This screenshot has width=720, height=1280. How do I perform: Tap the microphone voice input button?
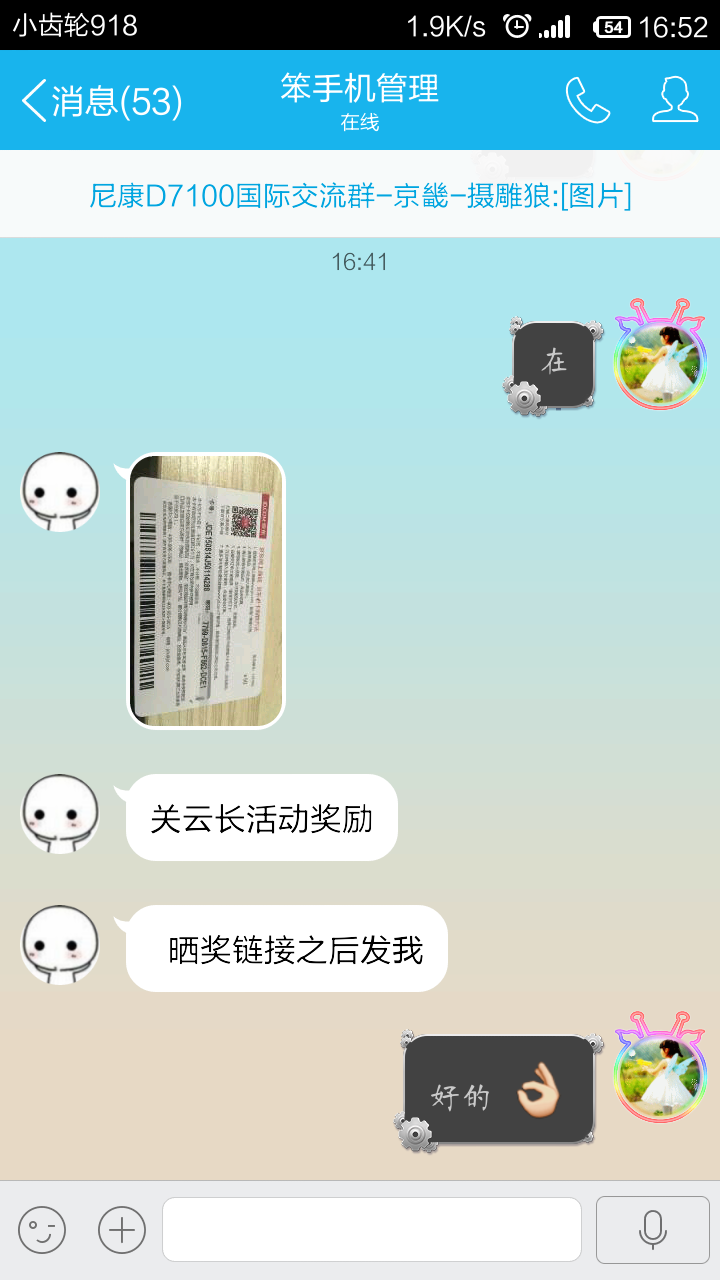pyautogui.click(x=652, y=1230)
